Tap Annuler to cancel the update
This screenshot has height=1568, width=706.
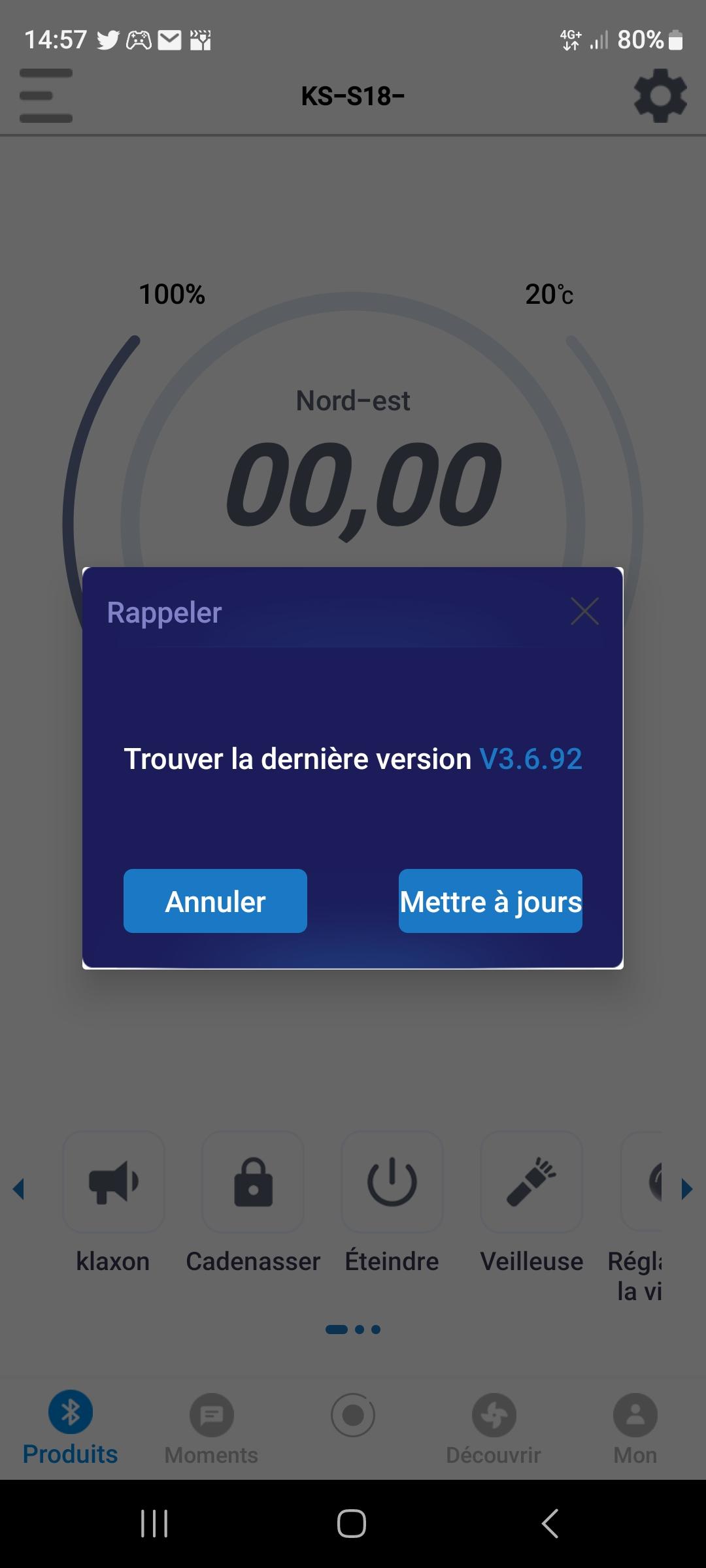[215, 901]
